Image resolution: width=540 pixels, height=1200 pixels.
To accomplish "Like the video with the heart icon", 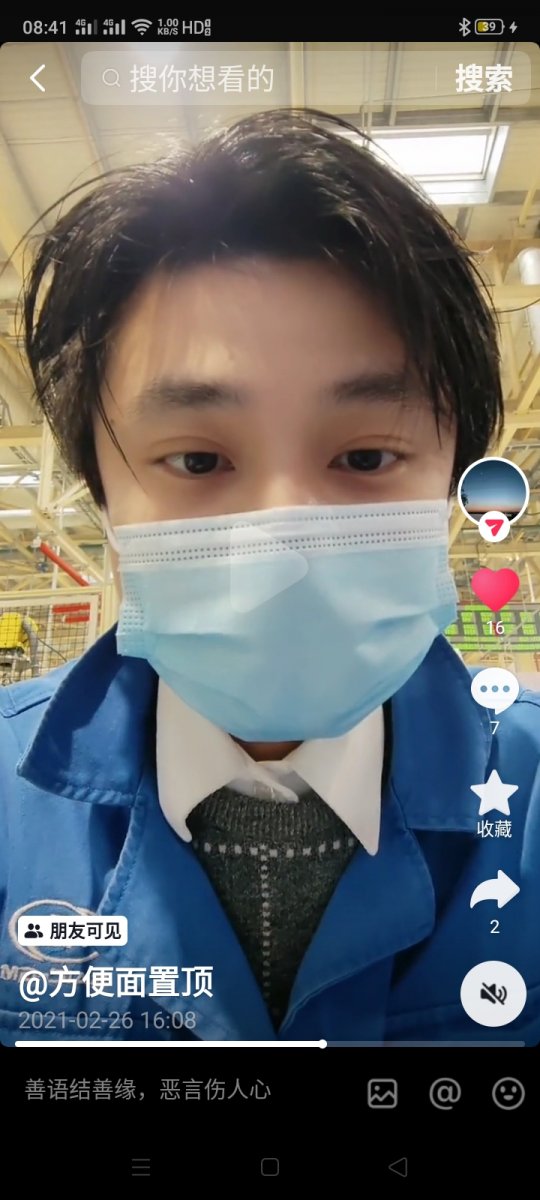I will (495, 589).
